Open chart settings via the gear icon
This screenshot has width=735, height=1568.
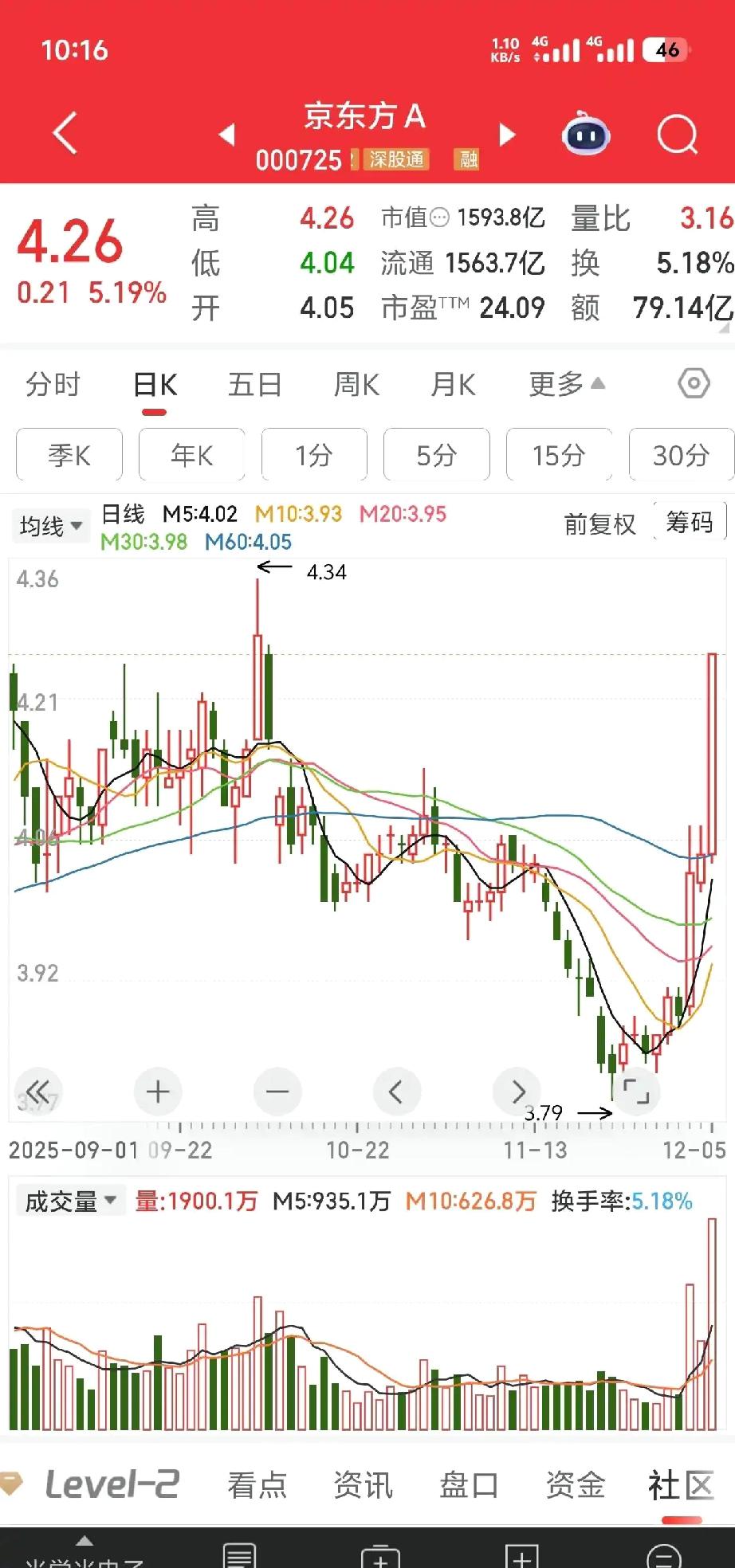pyautogui.click(x=693, y=383)
